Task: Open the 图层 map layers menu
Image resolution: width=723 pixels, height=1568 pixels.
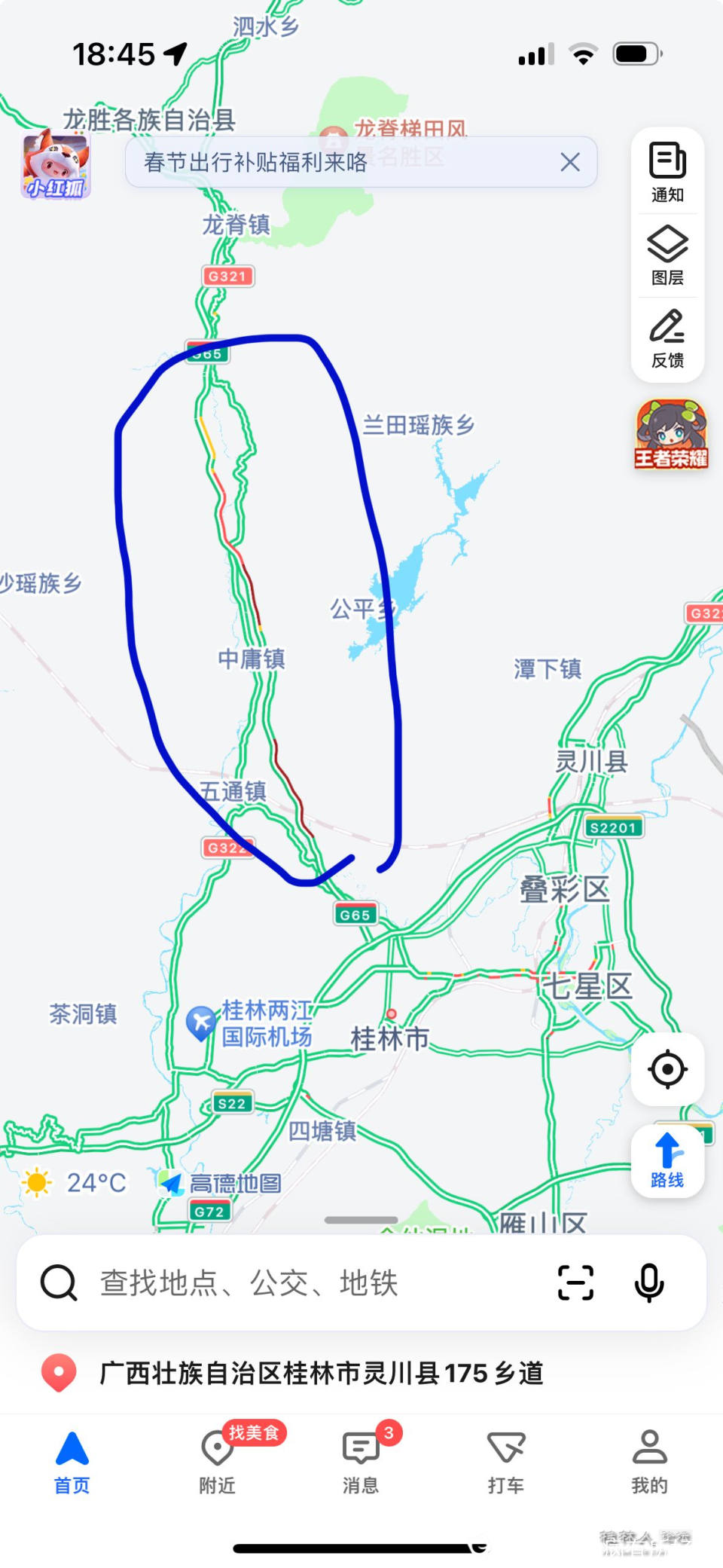Action: 667,255
